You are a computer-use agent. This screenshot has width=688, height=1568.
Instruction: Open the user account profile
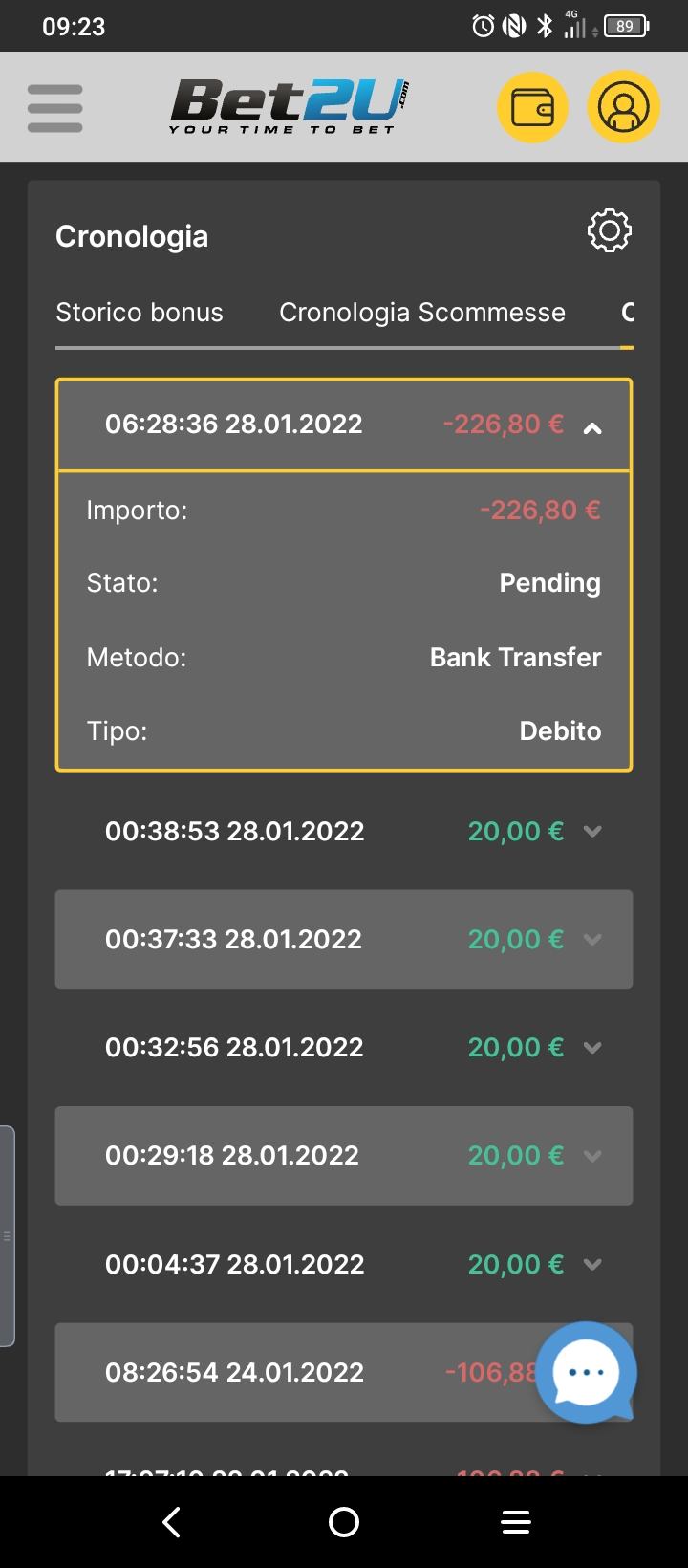[x=623, y=107]
